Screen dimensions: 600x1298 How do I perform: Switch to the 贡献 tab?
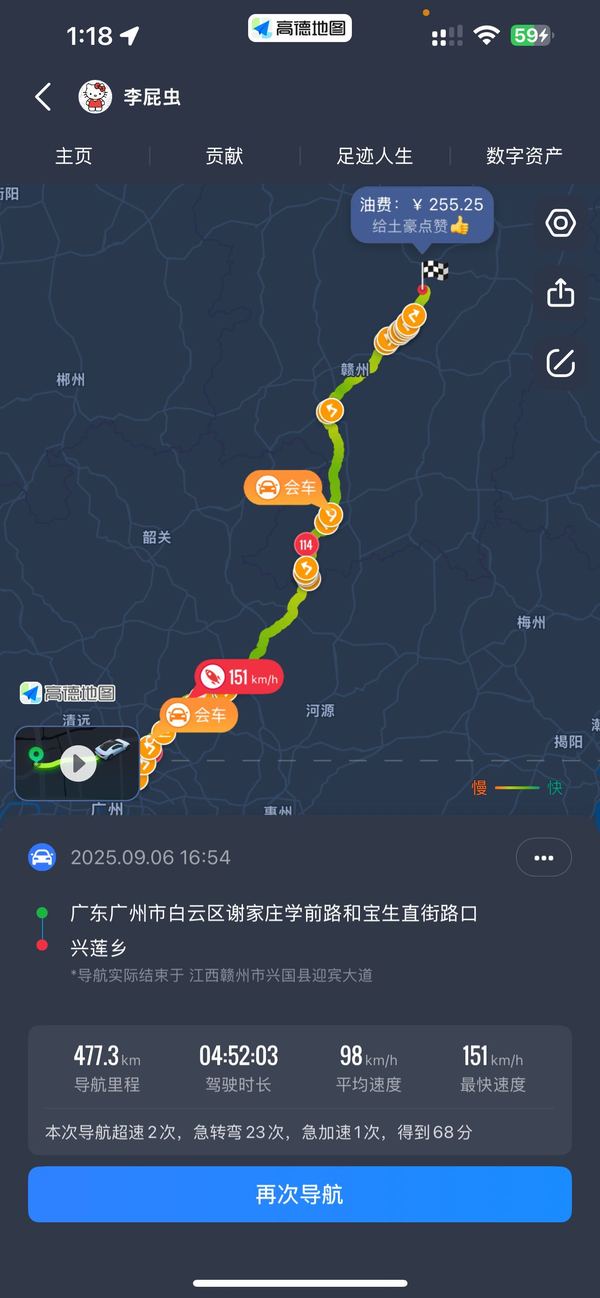pos(224,156)
